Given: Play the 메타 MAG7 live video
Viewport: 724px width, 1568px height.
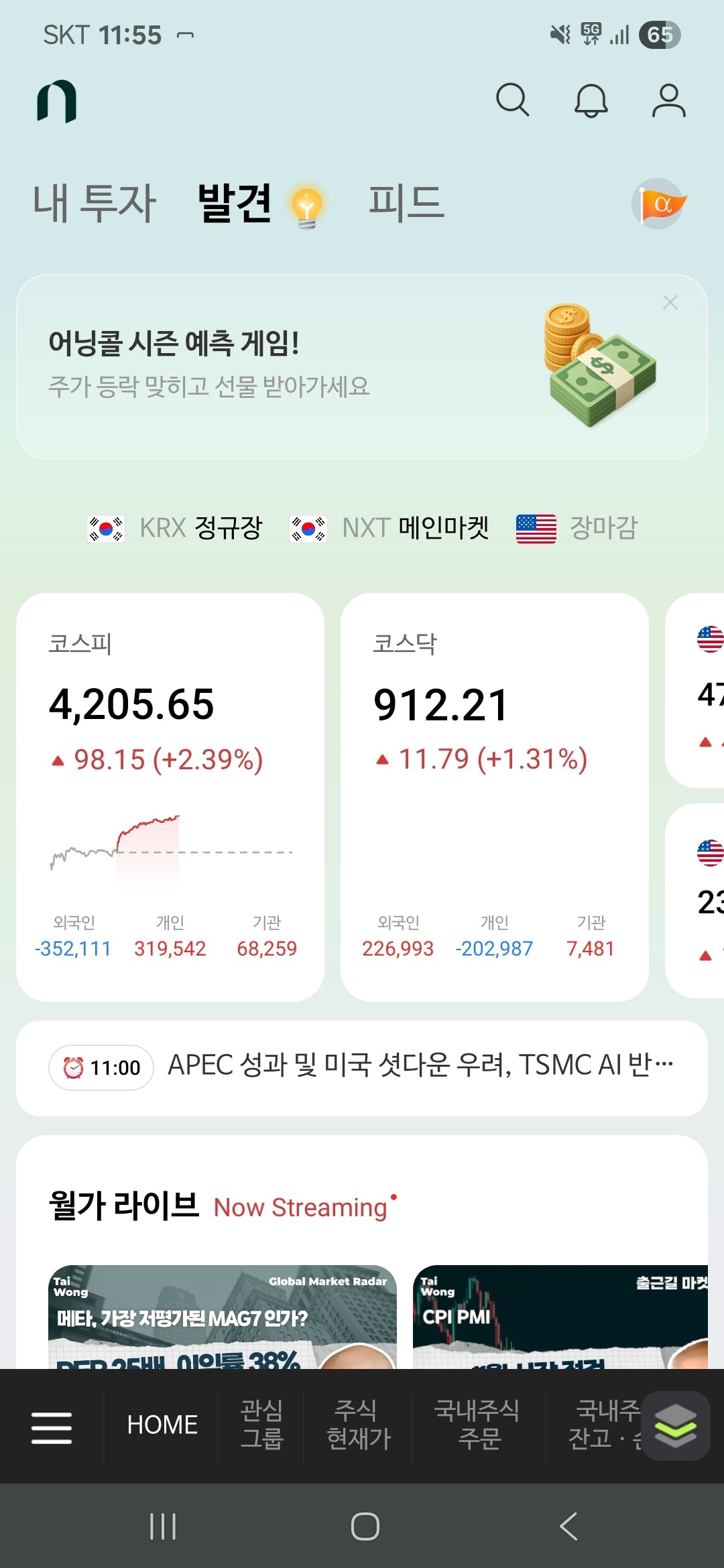Looking at the screenshot, I should coord(223,1317).
